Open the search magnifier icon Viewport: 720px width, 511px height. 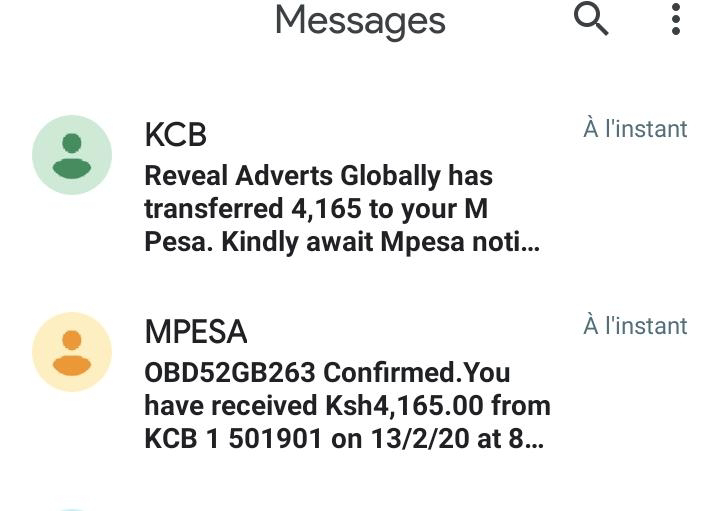591,19
